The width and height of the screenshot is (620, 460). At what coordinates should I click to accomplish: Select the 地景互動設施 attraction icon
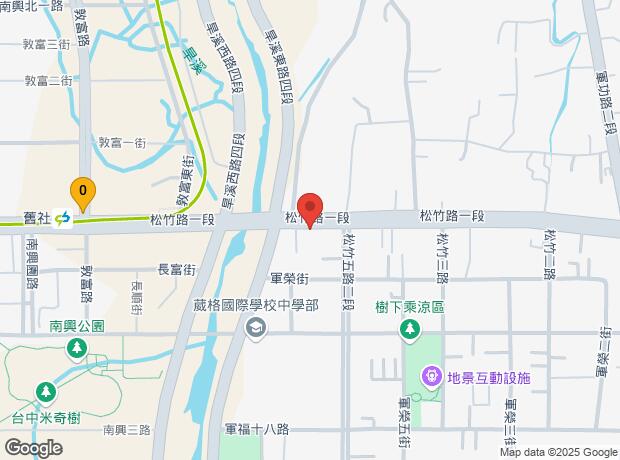click(x=431, y=376)
